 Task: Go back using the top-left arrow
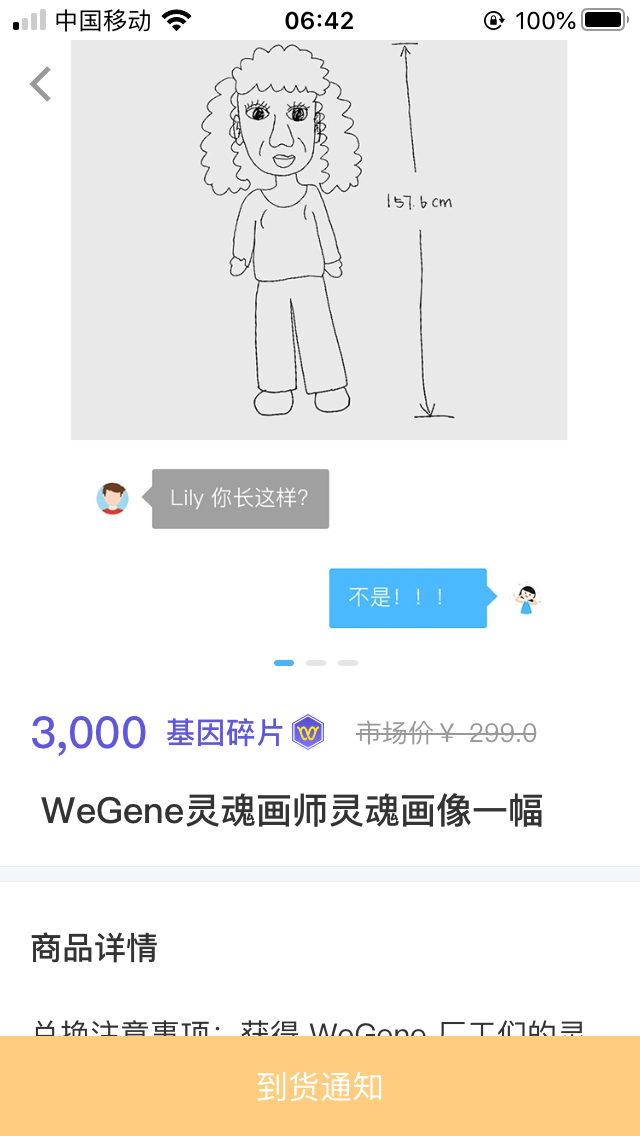[x=41, y=83]
